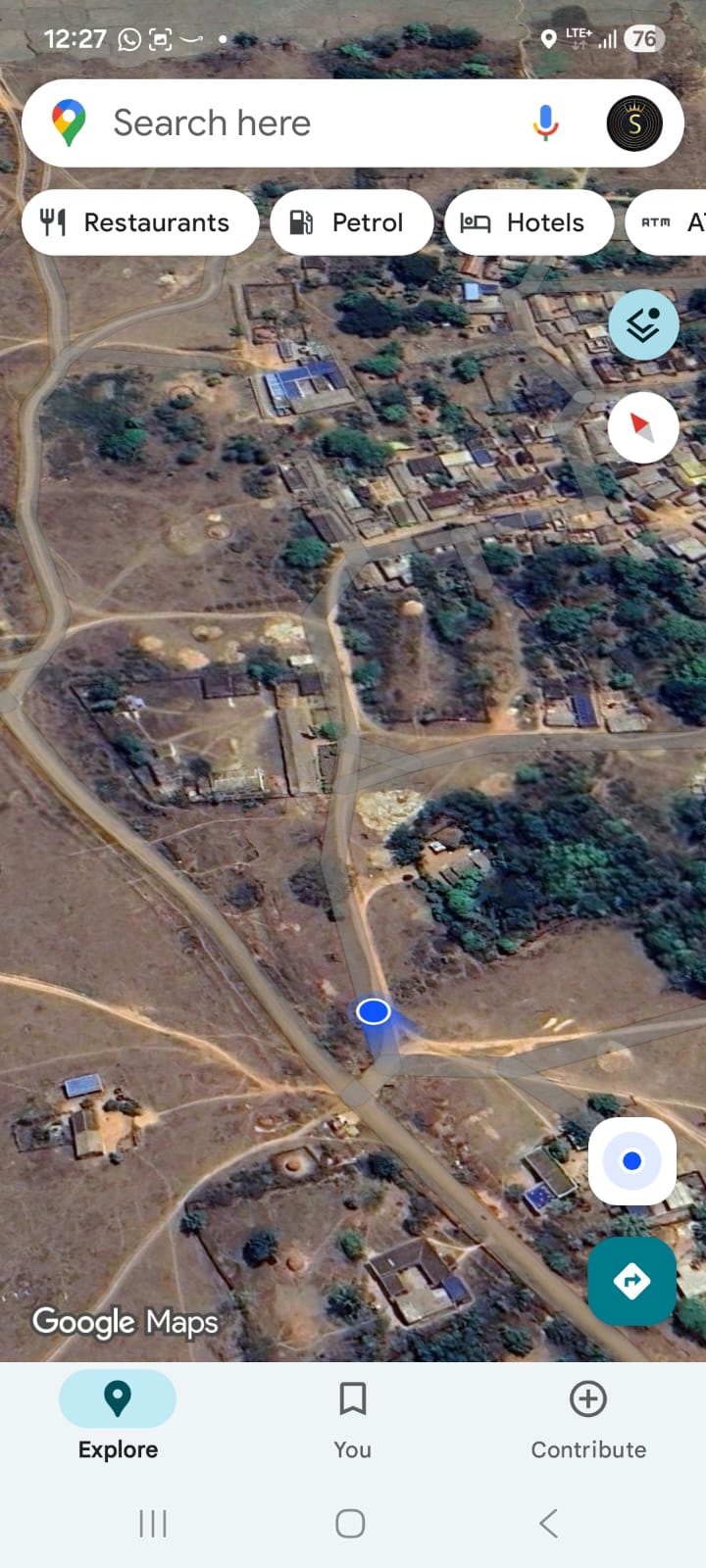Tap the system home button
The image size is (706, 1568).
(350, 1523)
